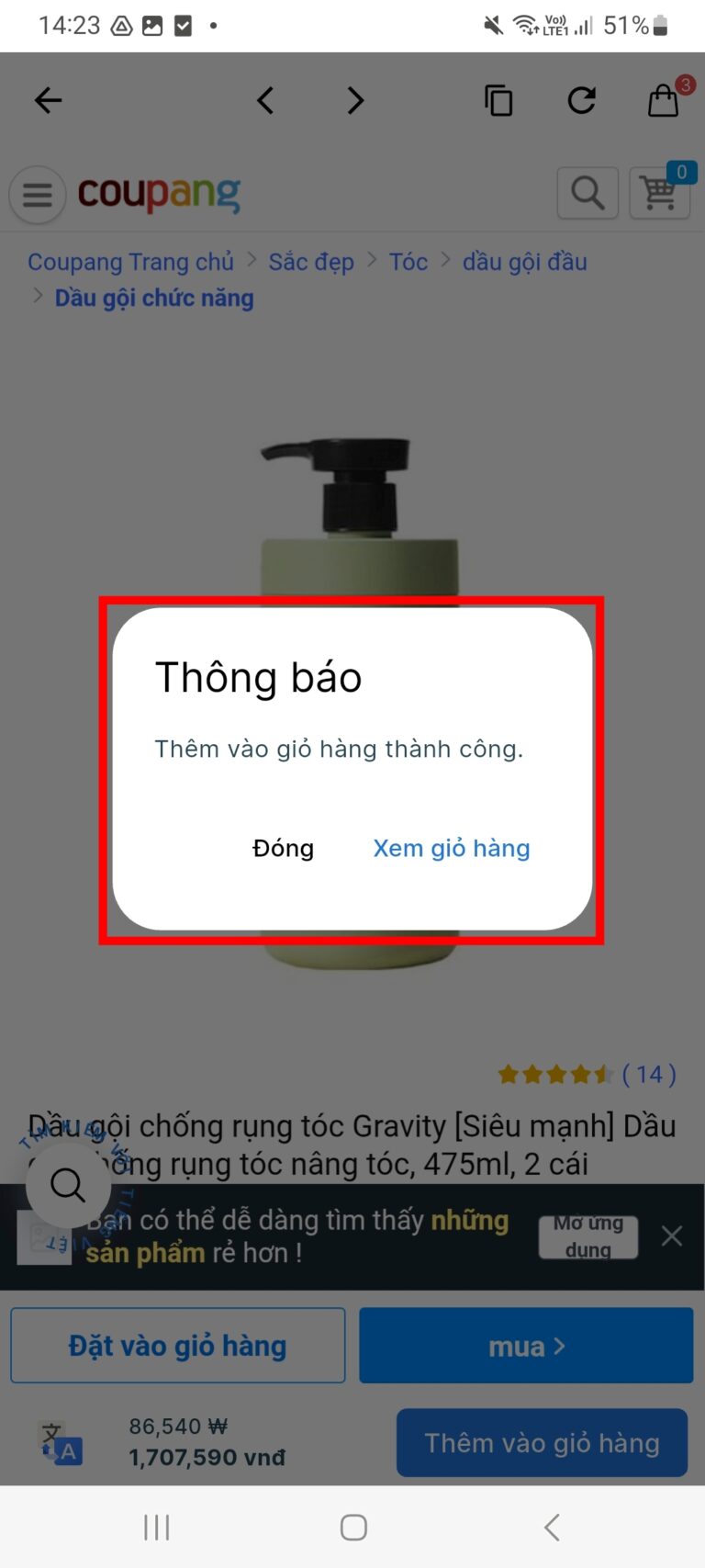705x1568 pixels.
Task: Go to Coupang Trang chủ breadcrumb
Action: coord(130,262)
